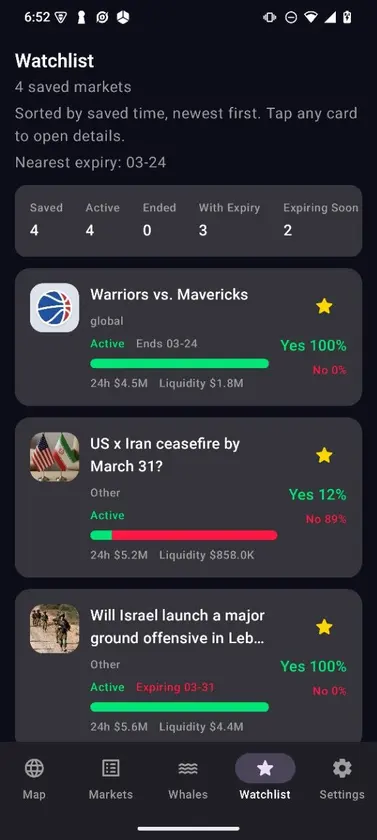This screenshot has width=377, height=840.
Task: Remove US x Iran ceasefire from watchlist
Action: (324, 455)
